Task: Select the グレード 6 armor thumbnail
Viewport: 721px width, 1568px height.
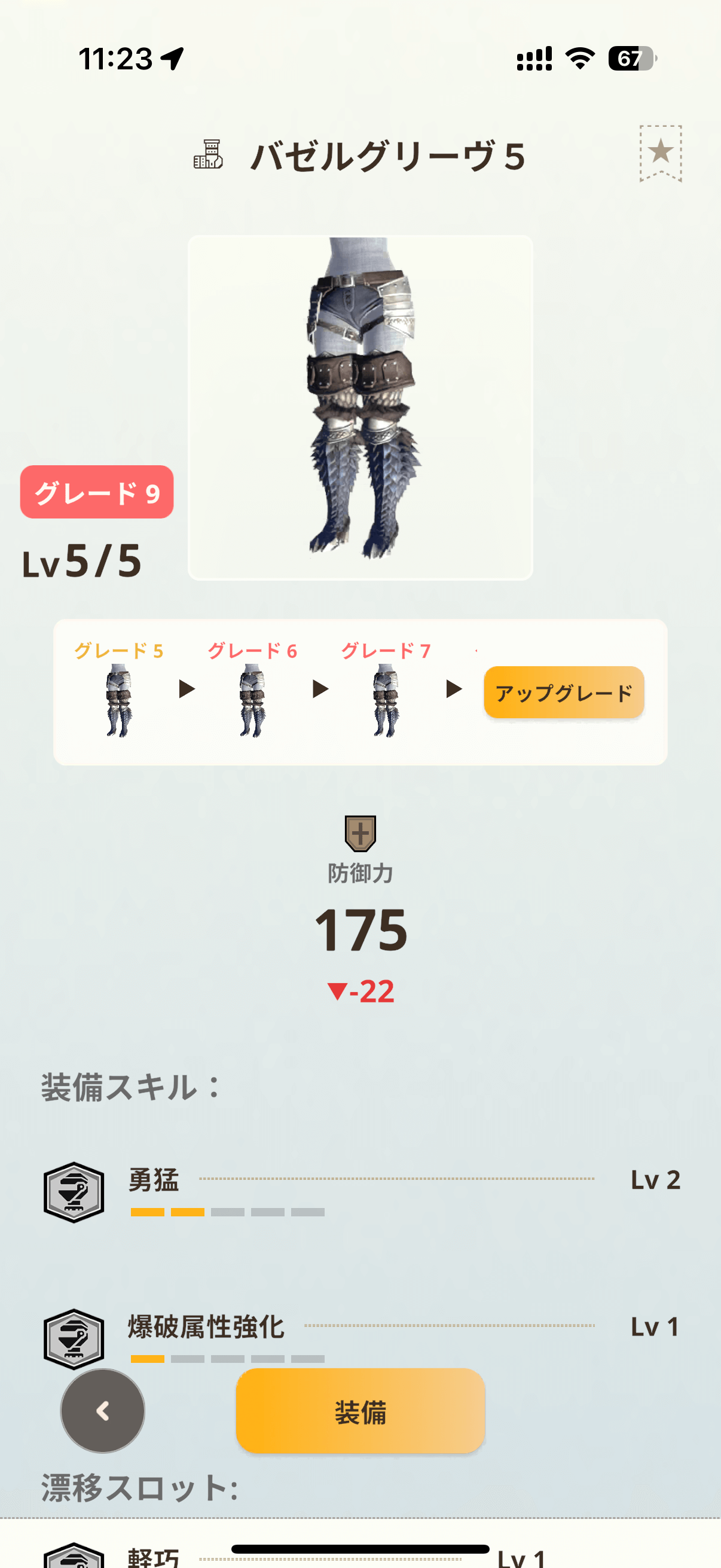Action: [252, 700]
